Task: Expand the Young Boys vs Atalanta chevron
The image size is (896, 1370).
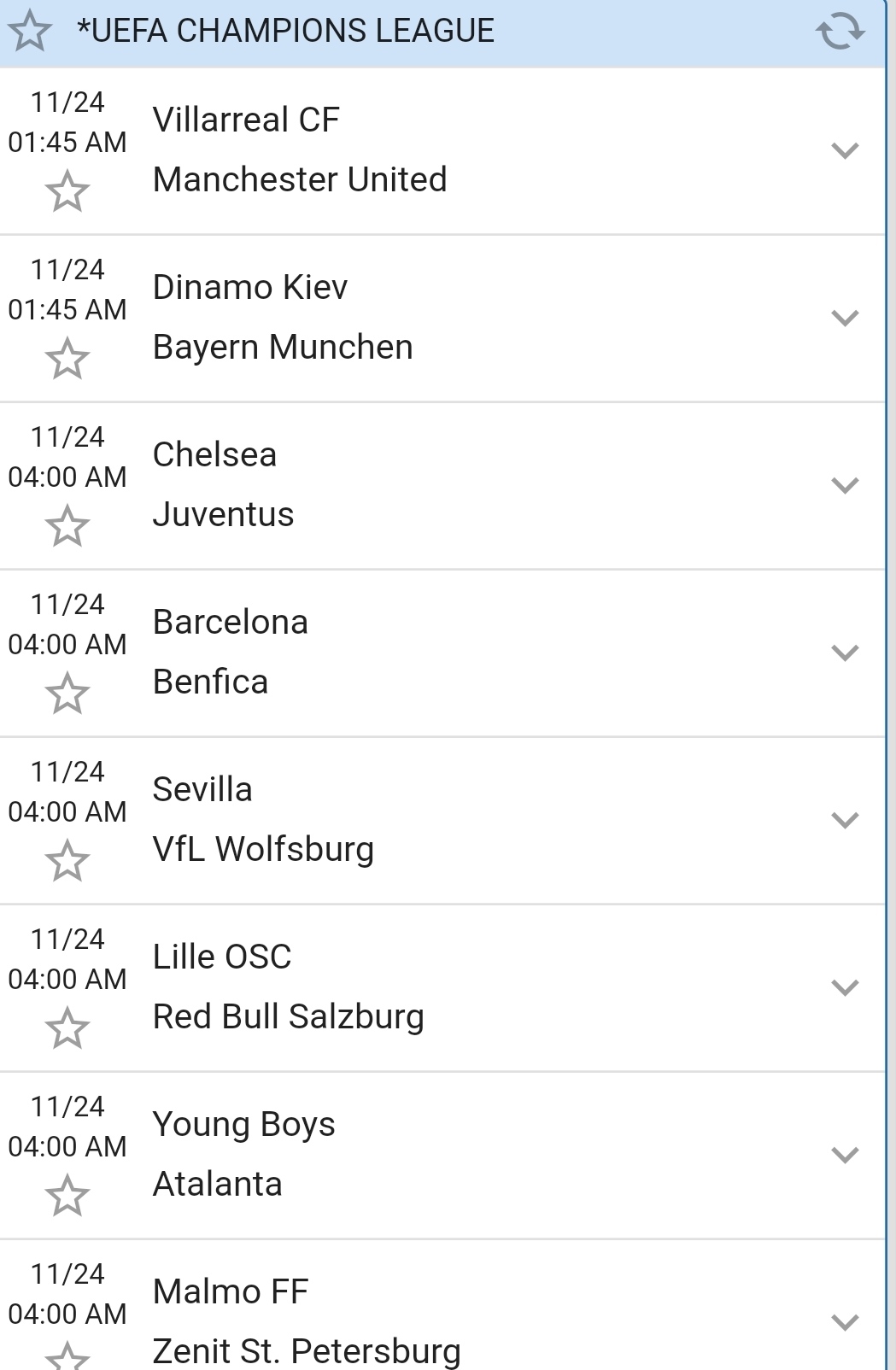Action: click(x=844, y=1155)
